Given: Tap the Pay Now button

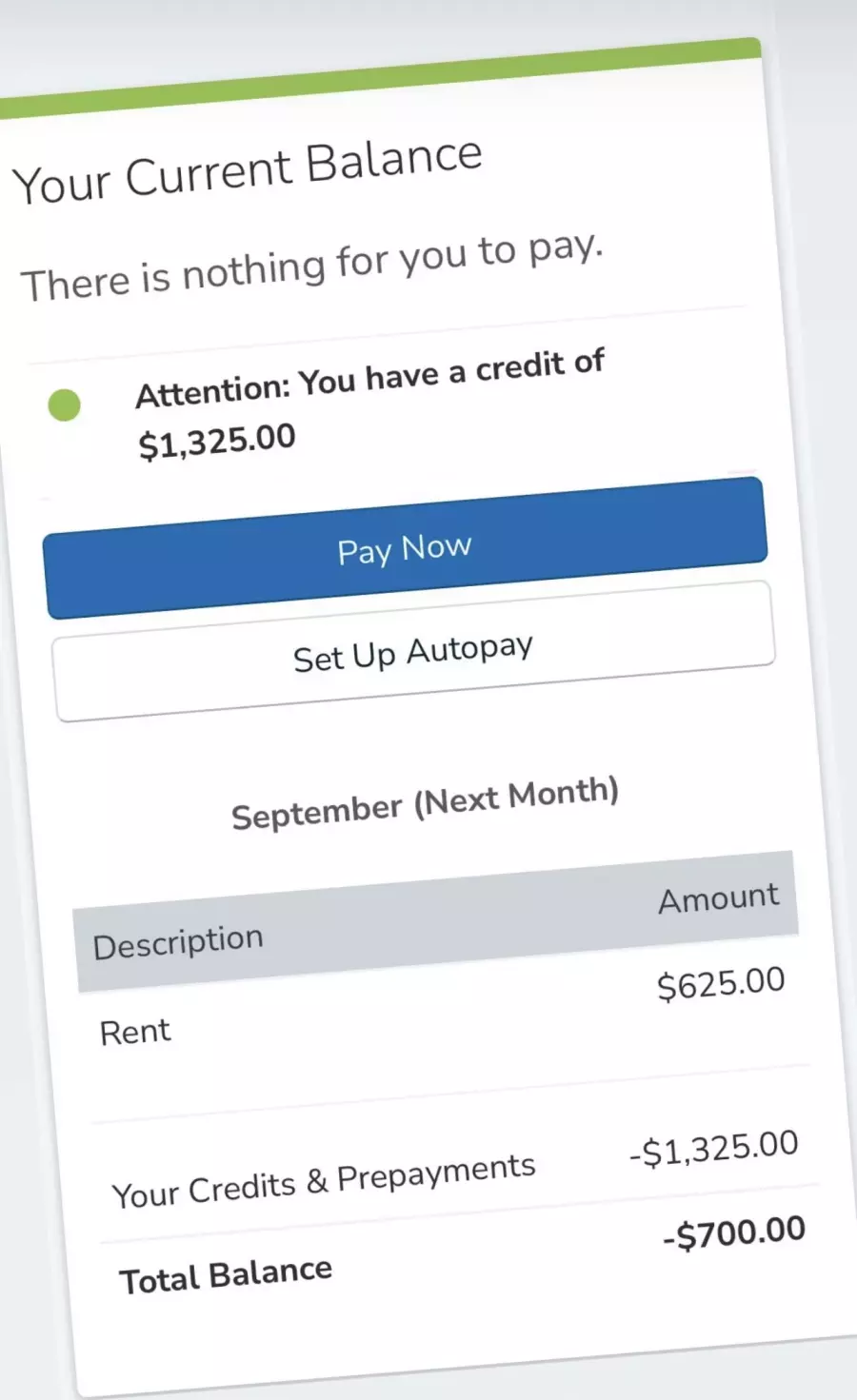Looking at the screenshot, I should tap(405, 548).
